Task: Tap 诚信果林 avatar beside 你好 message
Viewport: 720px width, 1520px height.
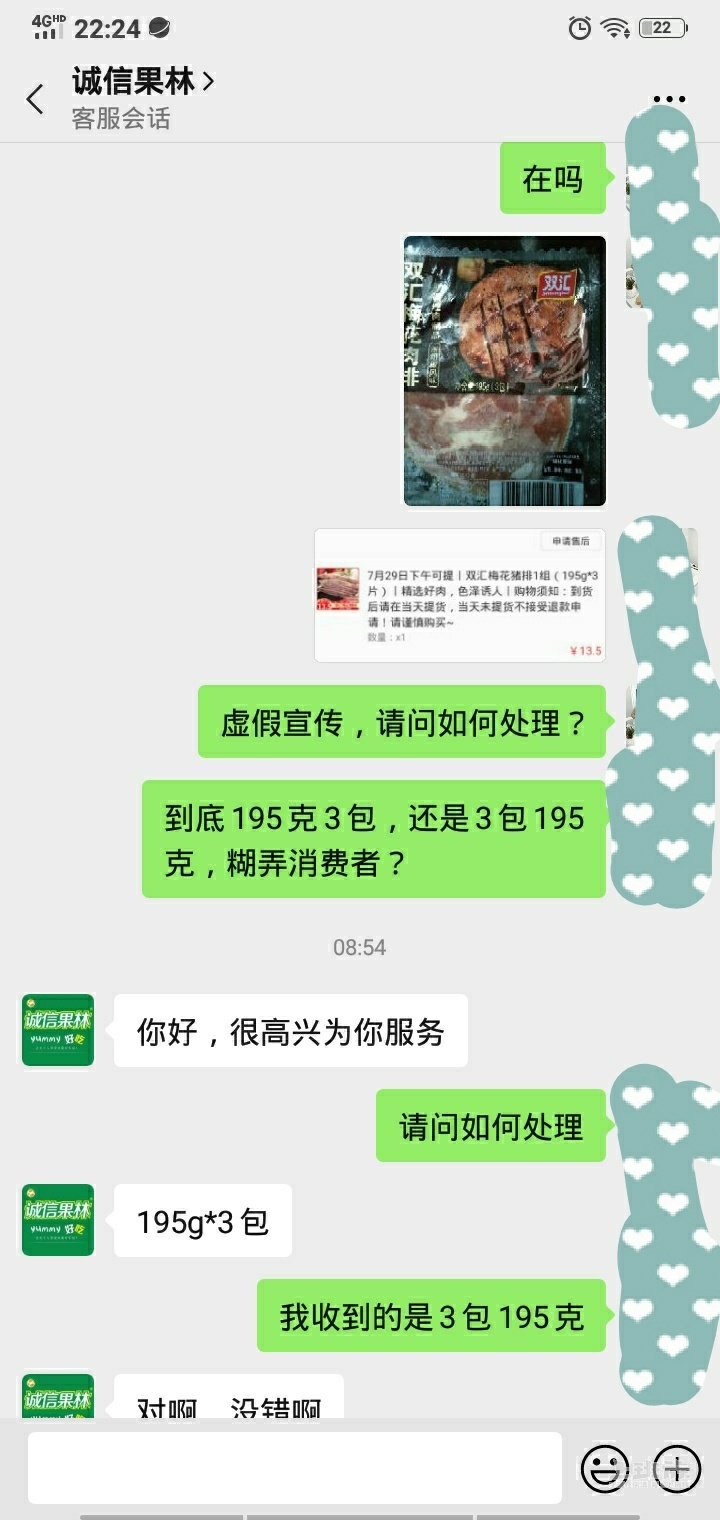Action: [58, 1030]
